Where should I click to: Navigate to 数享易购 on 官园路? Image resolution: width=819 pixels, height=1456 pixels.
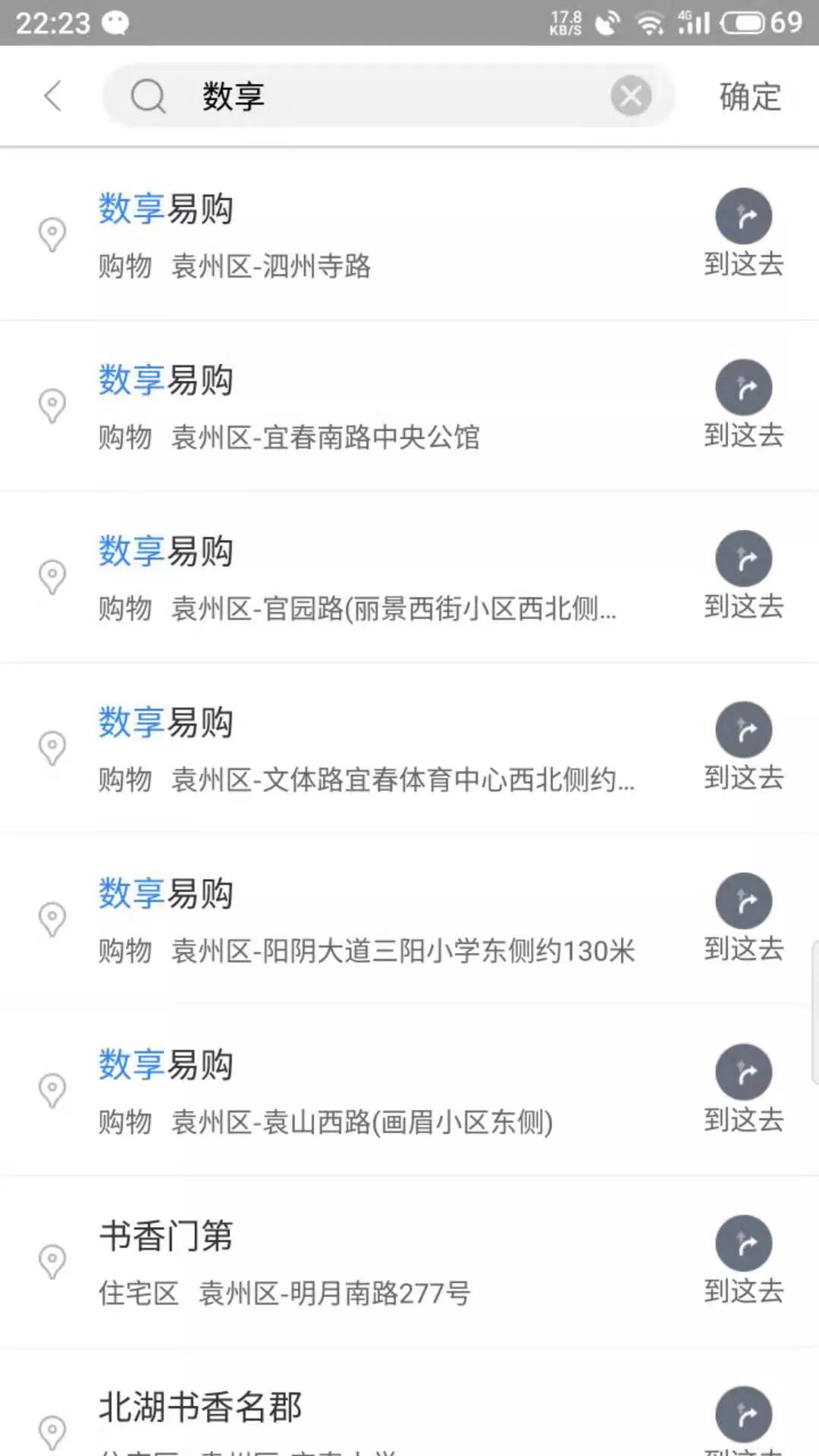point(743,576)
